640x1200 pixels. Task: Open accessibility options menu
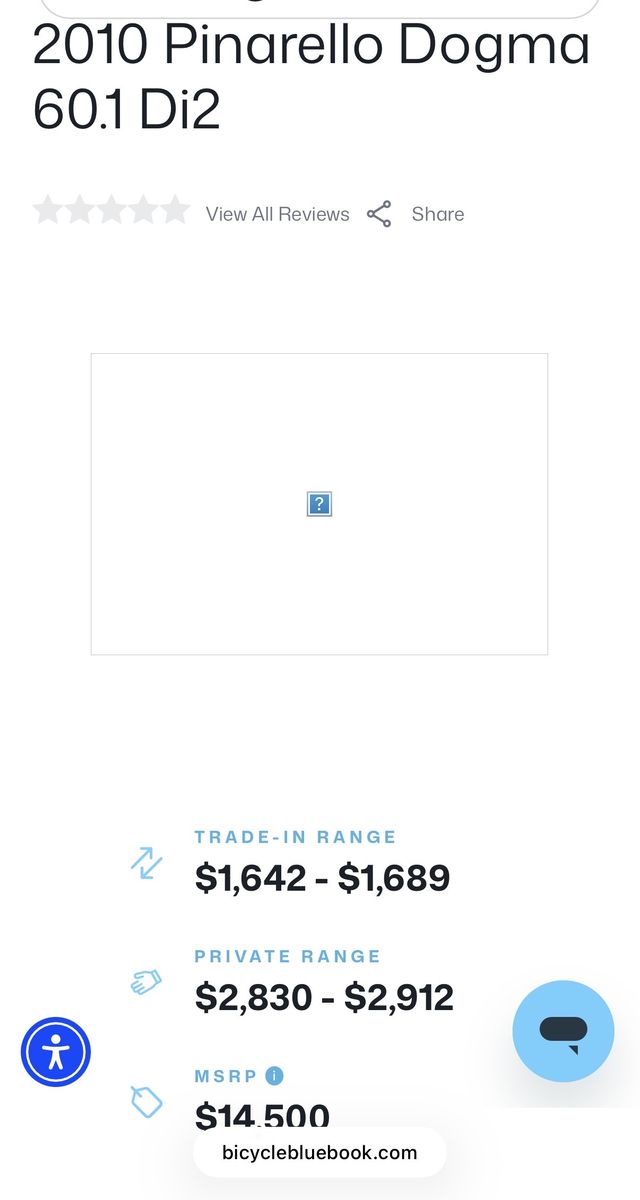tap(56, 1052)
